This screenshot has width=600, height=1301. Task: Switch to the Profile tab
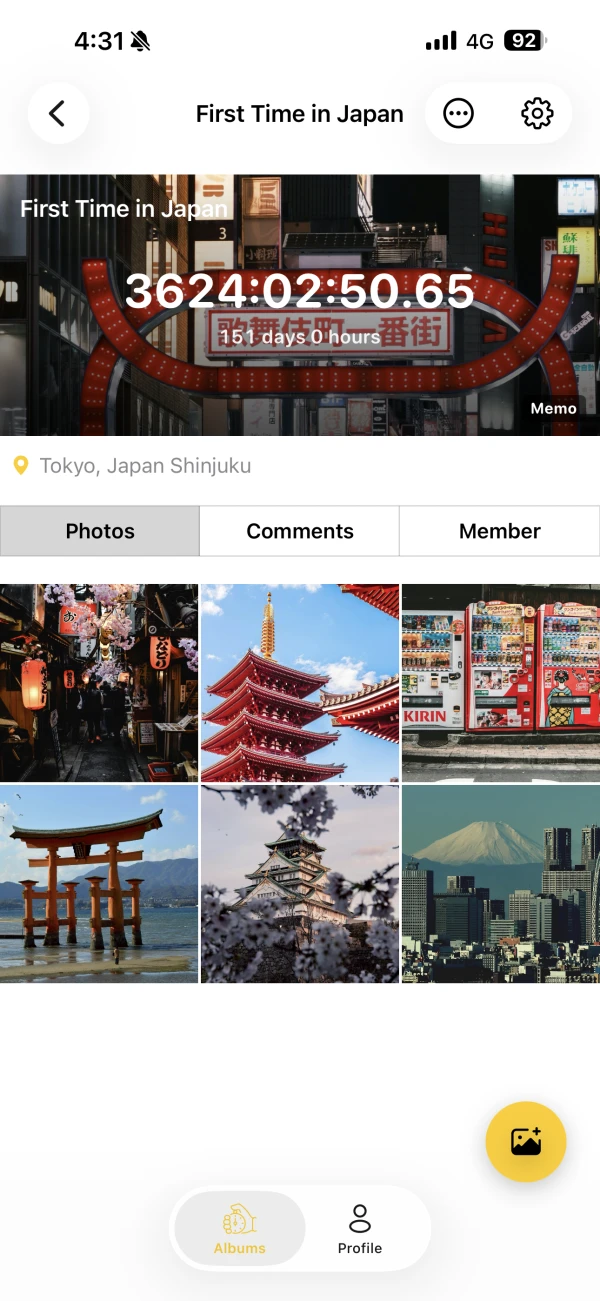360,1229
